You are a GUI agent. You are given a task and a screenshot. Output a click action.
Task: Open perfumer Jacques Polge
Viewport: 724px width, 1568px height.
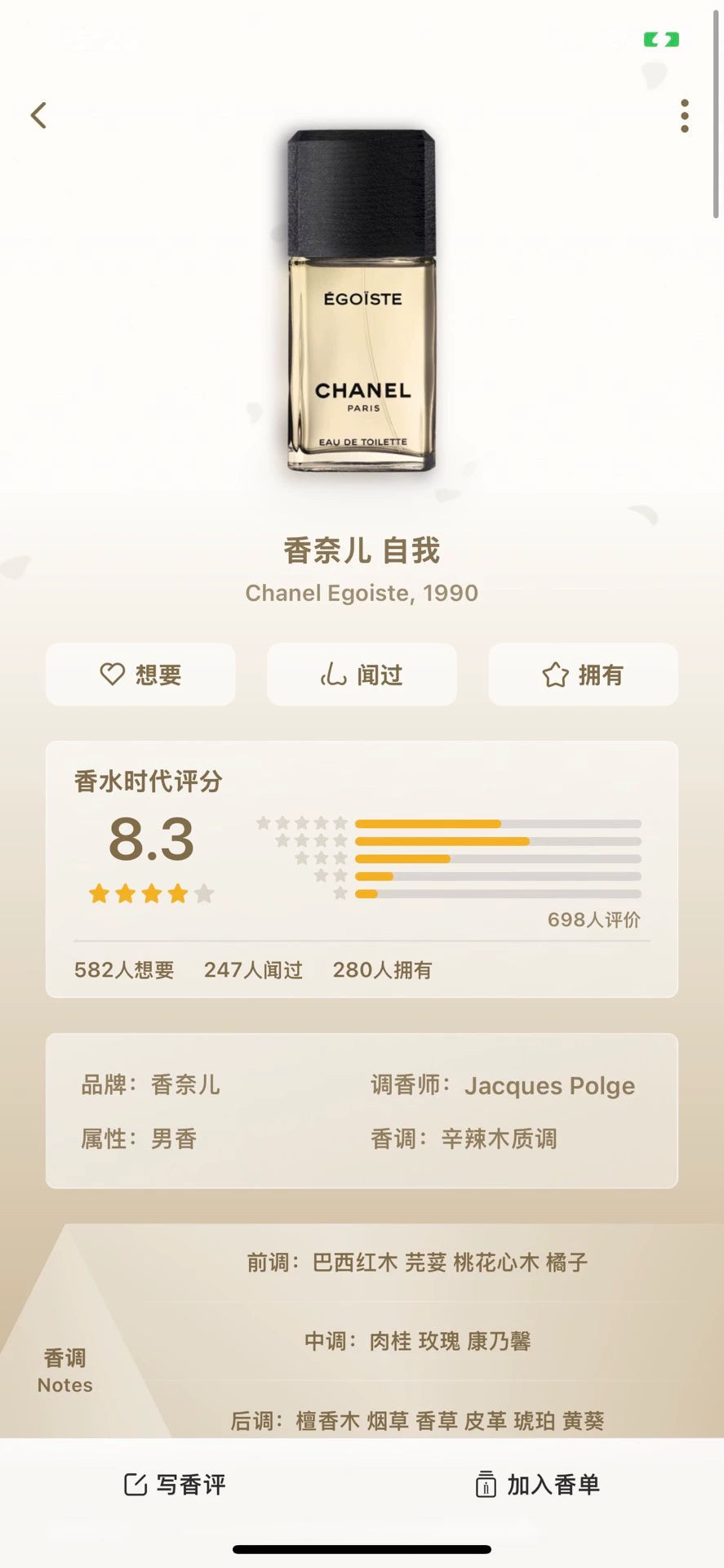549,1085
